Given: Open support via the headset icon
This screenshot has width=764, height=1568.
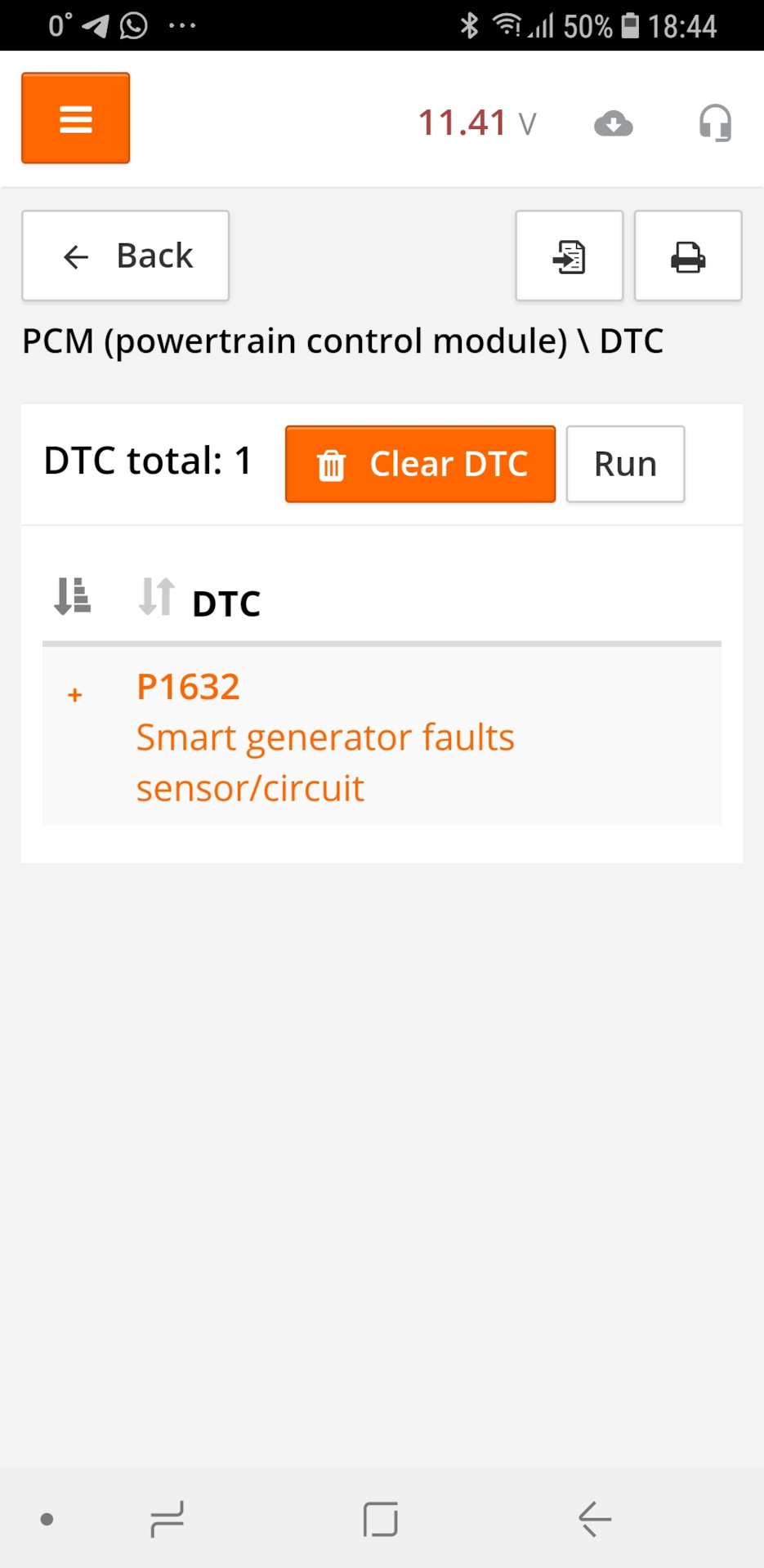Looking at the screenshot, I should [x=715, y=123].
